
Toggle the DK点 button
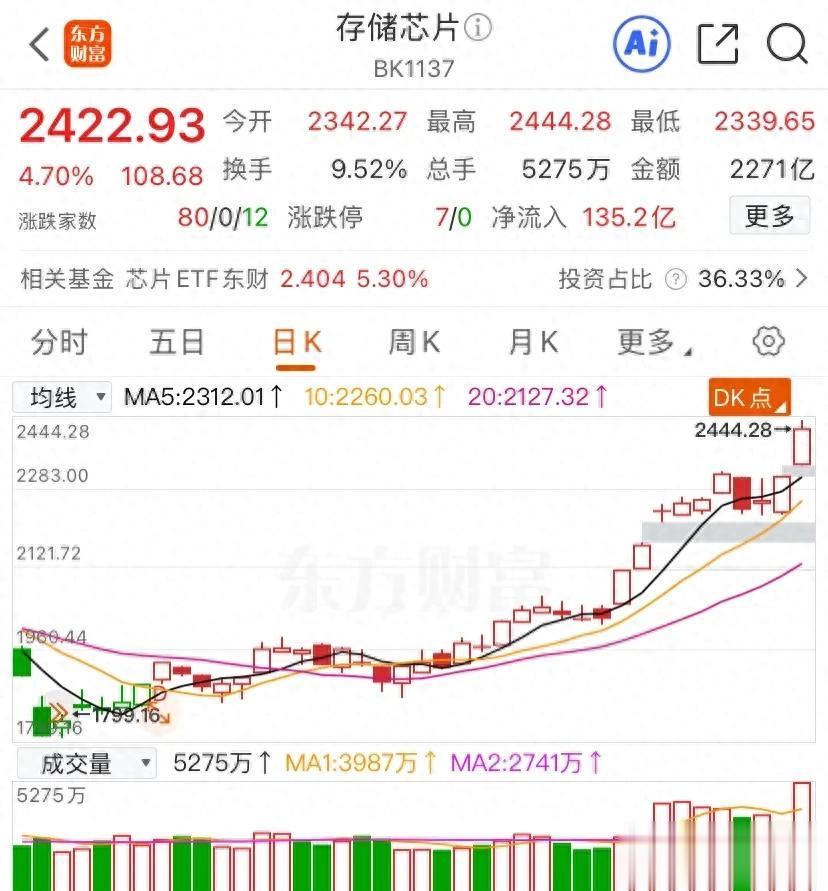pyautogui.click(x=749, y=398)
